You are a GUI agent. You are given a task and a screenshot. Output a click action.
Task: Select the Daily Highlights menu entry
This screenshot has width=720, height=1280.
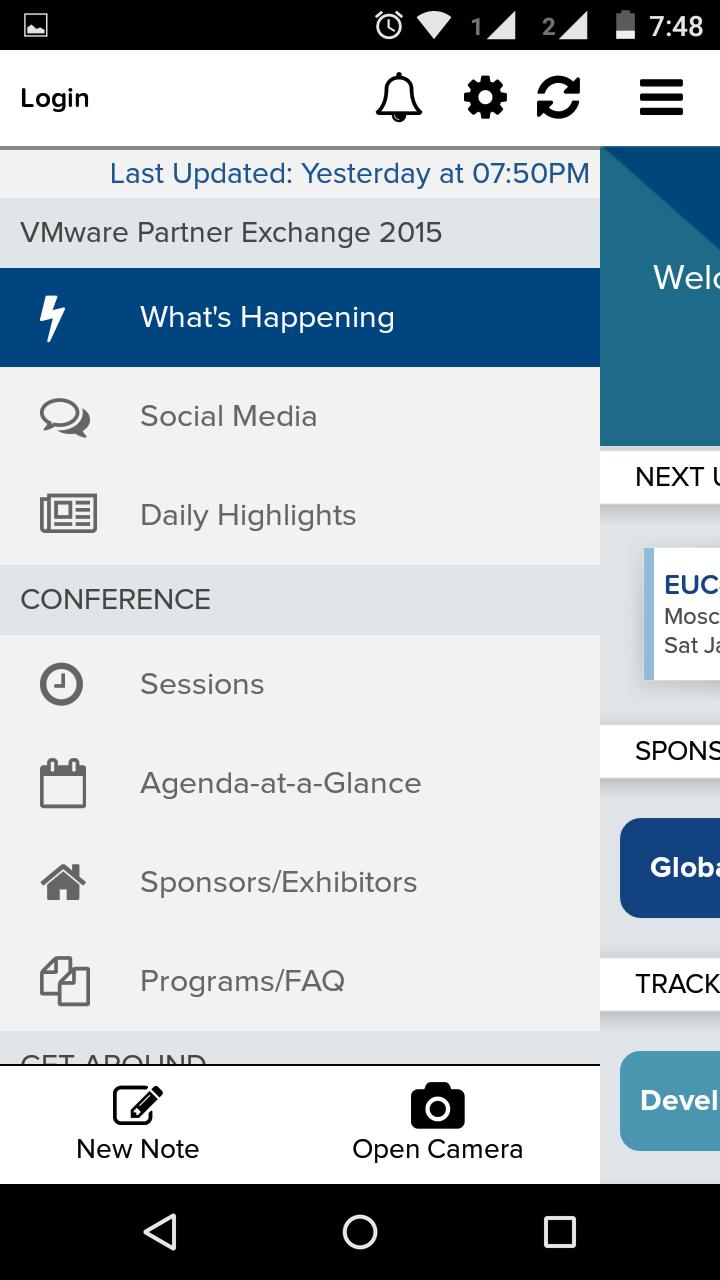(x=247, y=514)
